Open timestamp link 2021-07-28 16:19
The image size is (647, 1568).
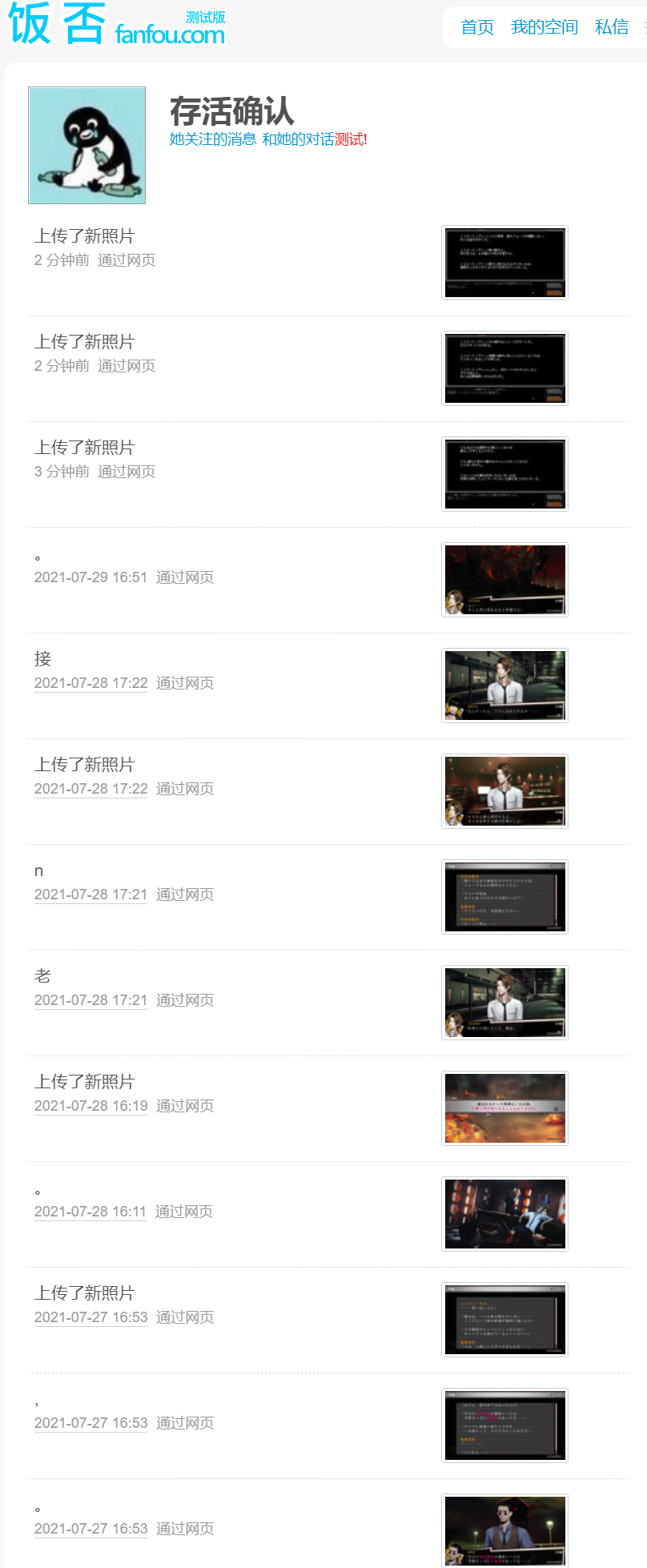(x=90, y=1106)
